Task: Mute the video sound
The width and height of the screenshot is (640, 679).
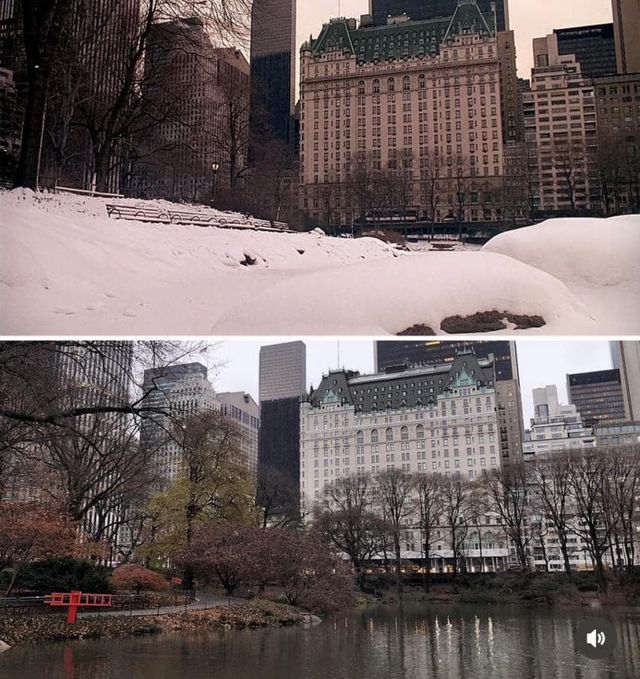Action: [595, 638]
